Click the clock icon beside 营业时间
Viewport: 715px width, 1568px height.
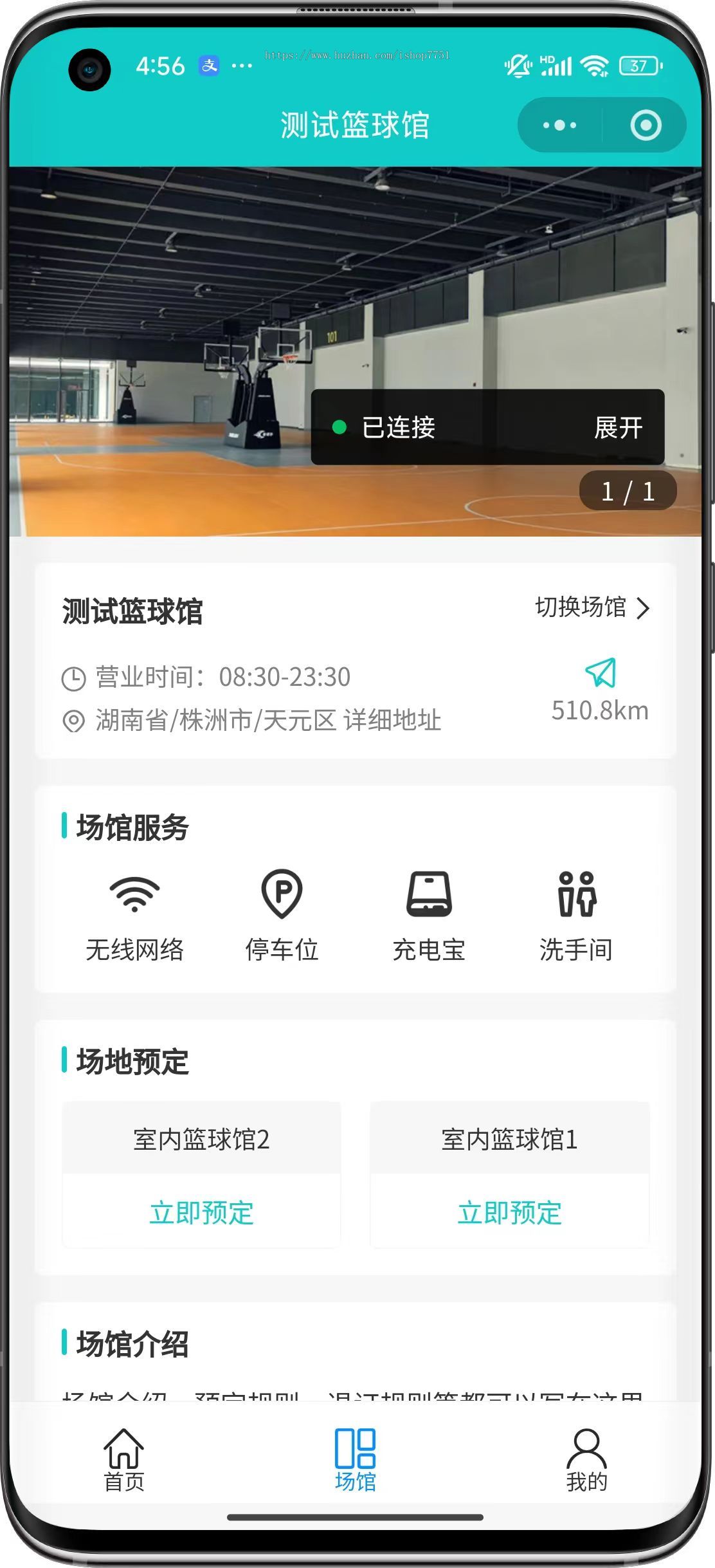point(73,678)
